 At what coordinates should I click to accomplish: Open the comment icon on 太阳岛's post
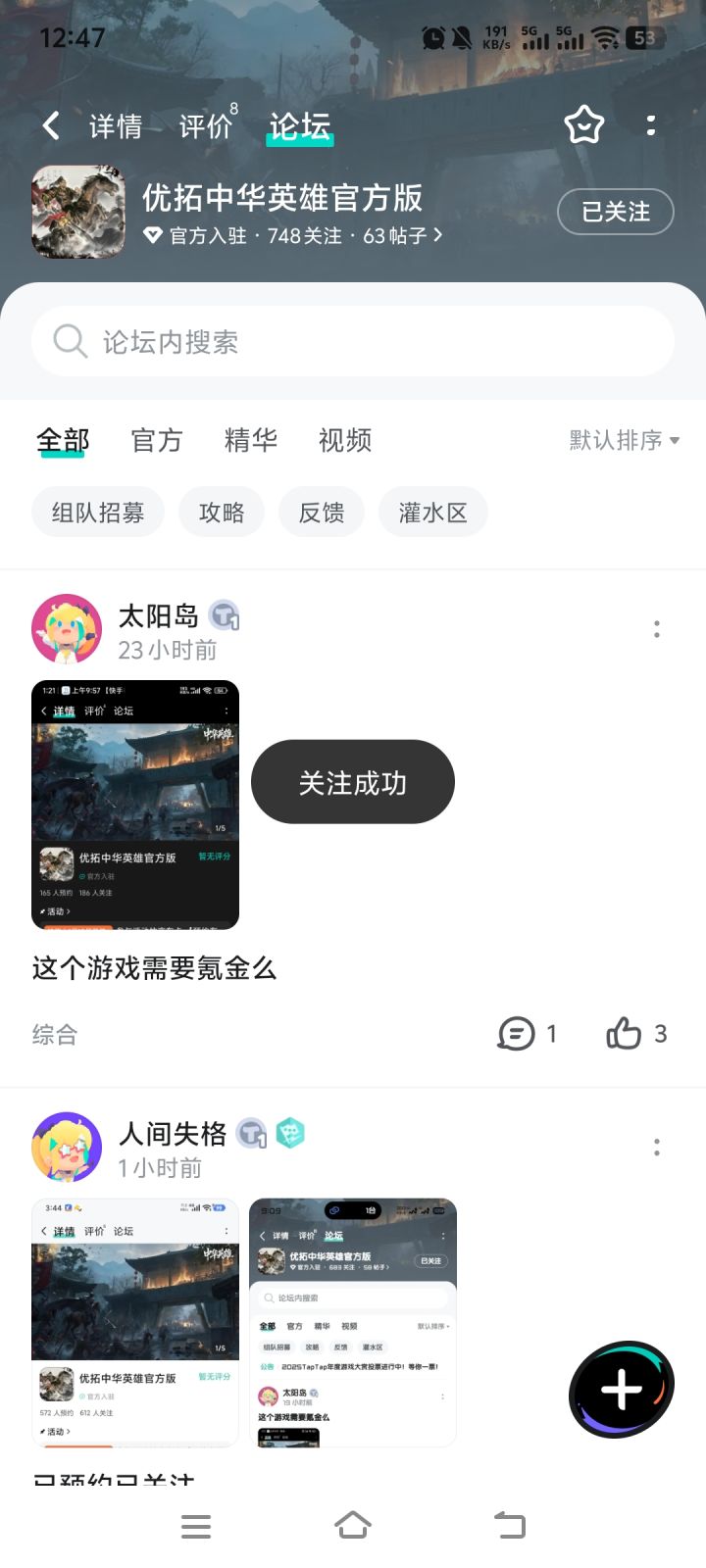tap(517, 1034)
